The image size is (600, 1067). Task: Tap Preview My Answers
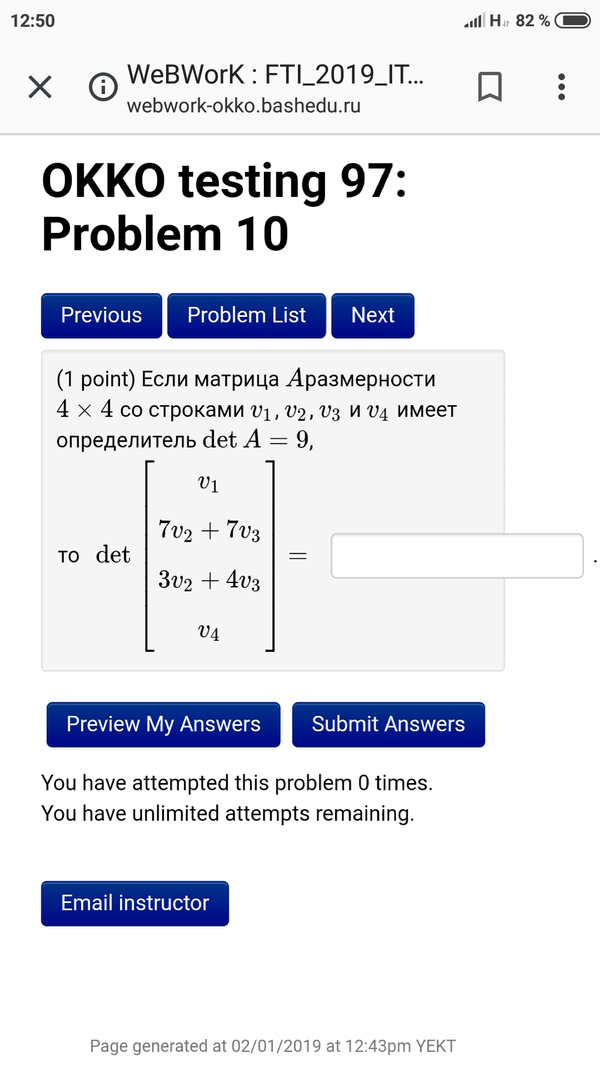point(163,725)
